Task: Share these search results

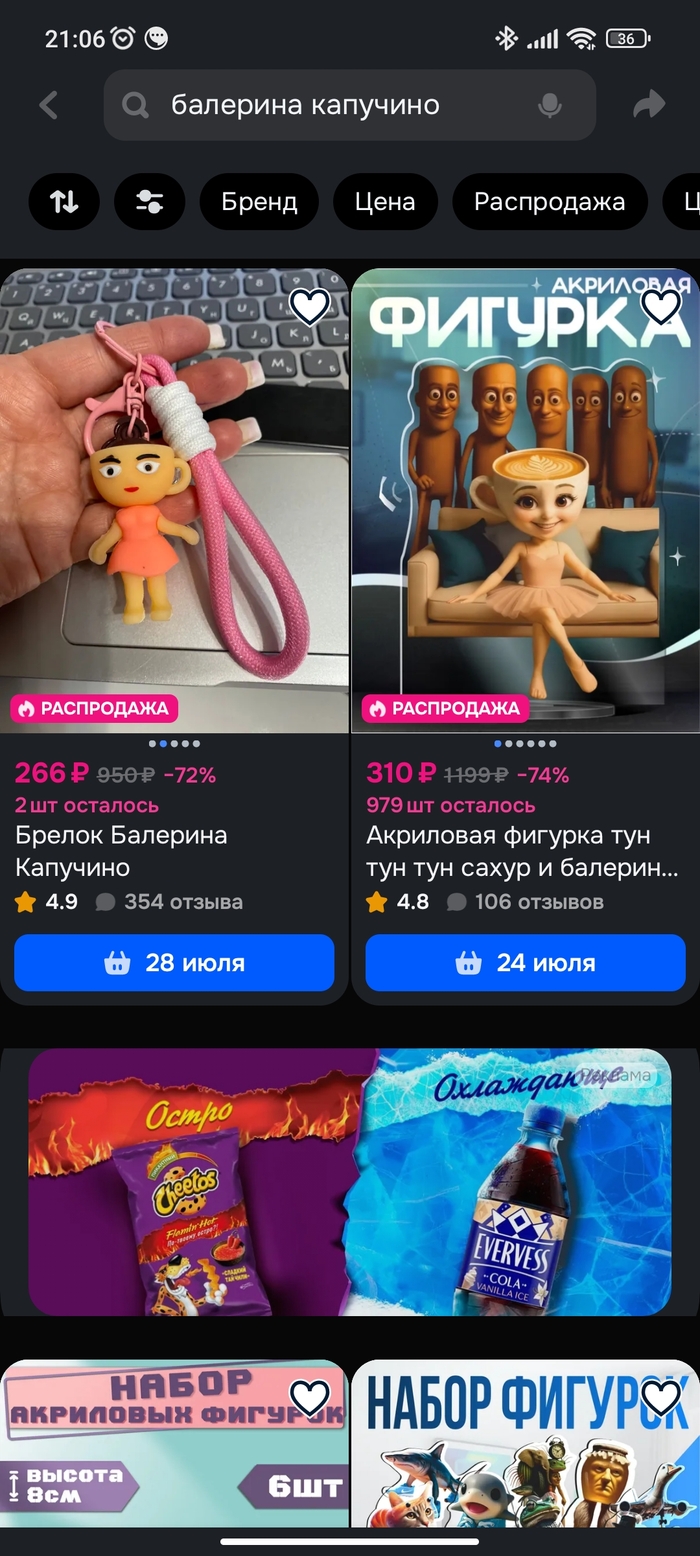Action: coord(650,104)
